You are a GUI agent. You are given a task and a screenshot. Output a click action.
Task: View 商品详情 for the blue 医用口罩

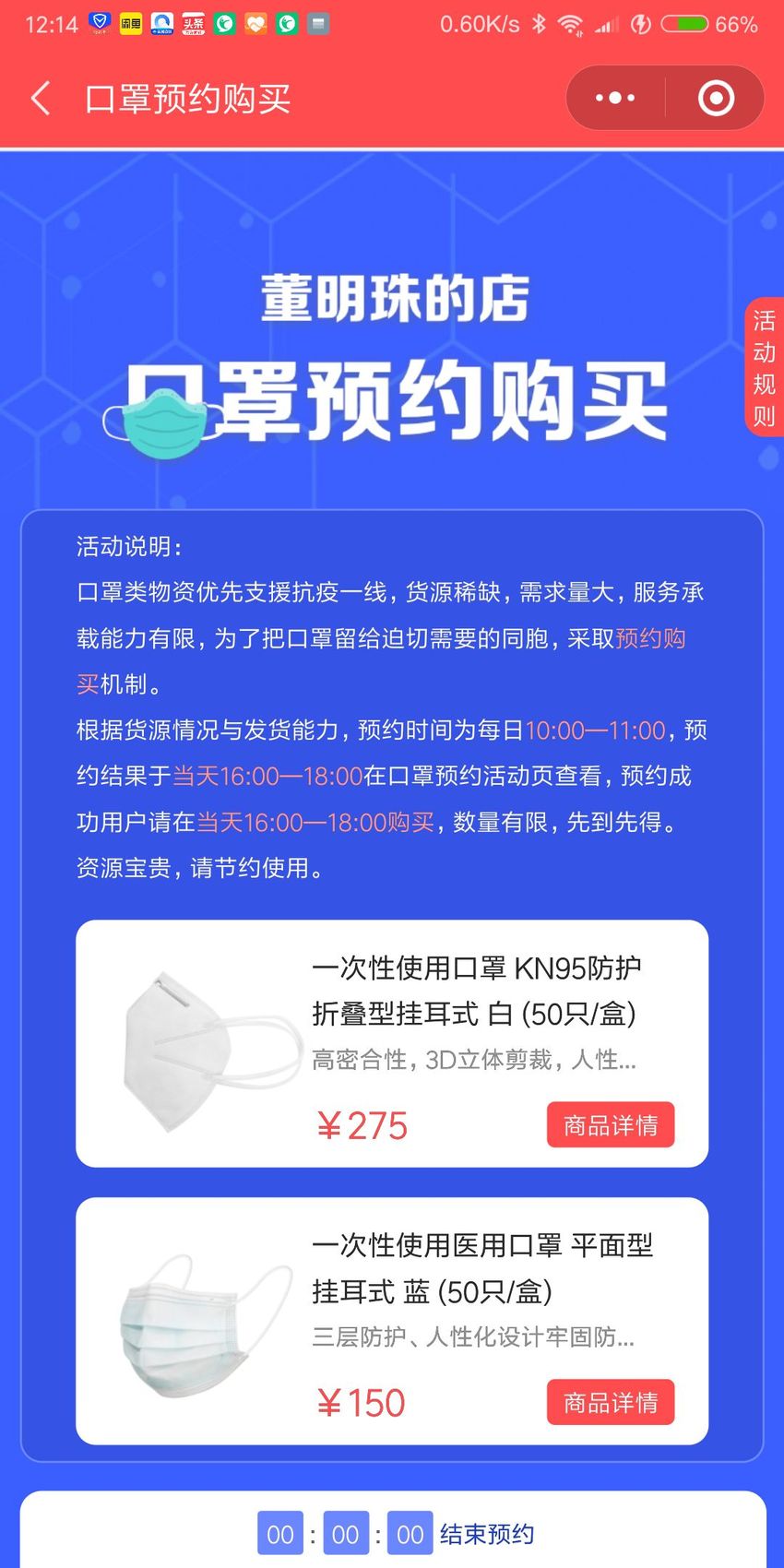[x=611, y=1403]
